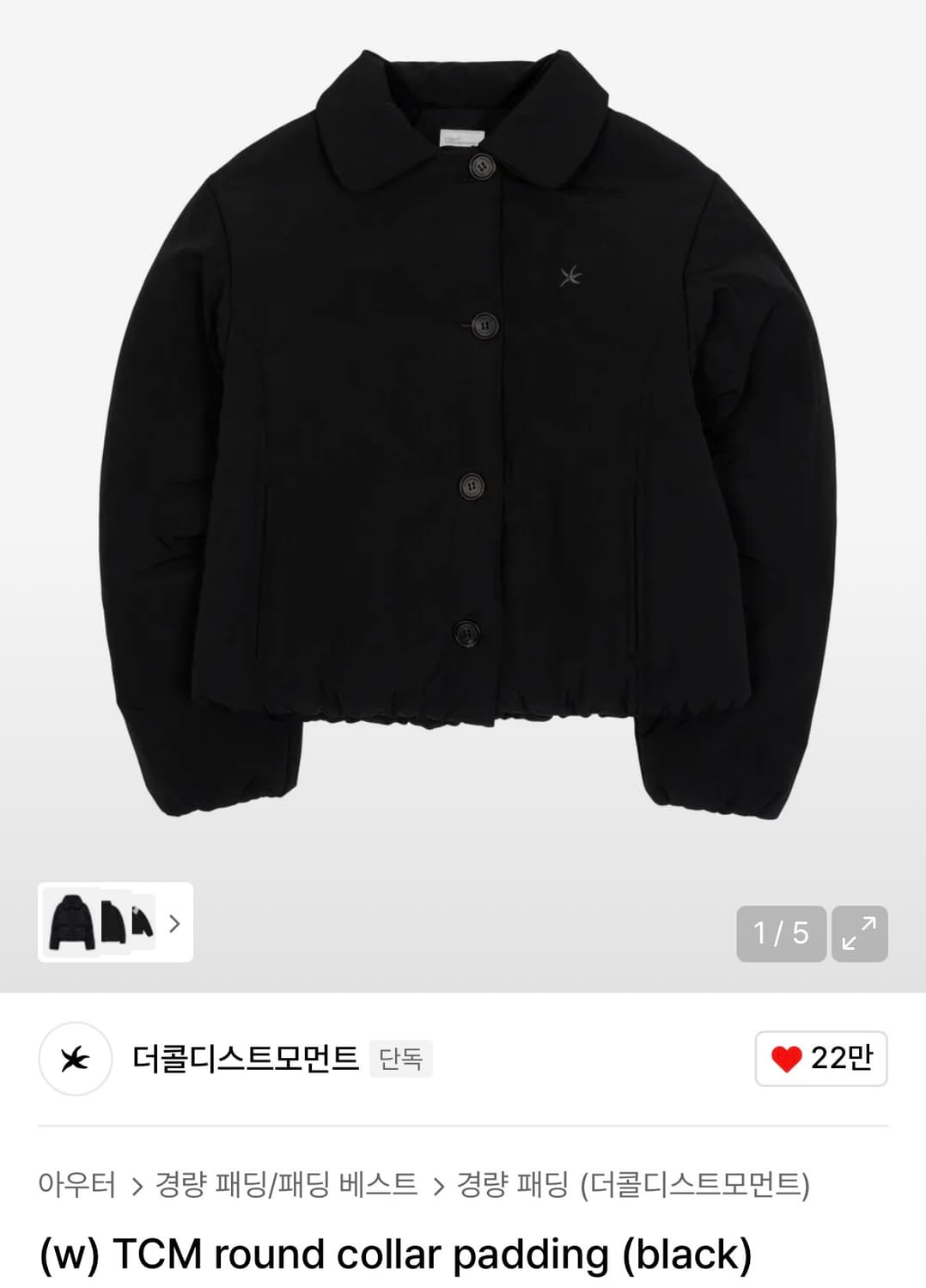Viewport: 926px width, 1288px height.
Task: Select the first jacket thumbnail in the strip
Action: (73, 924)
